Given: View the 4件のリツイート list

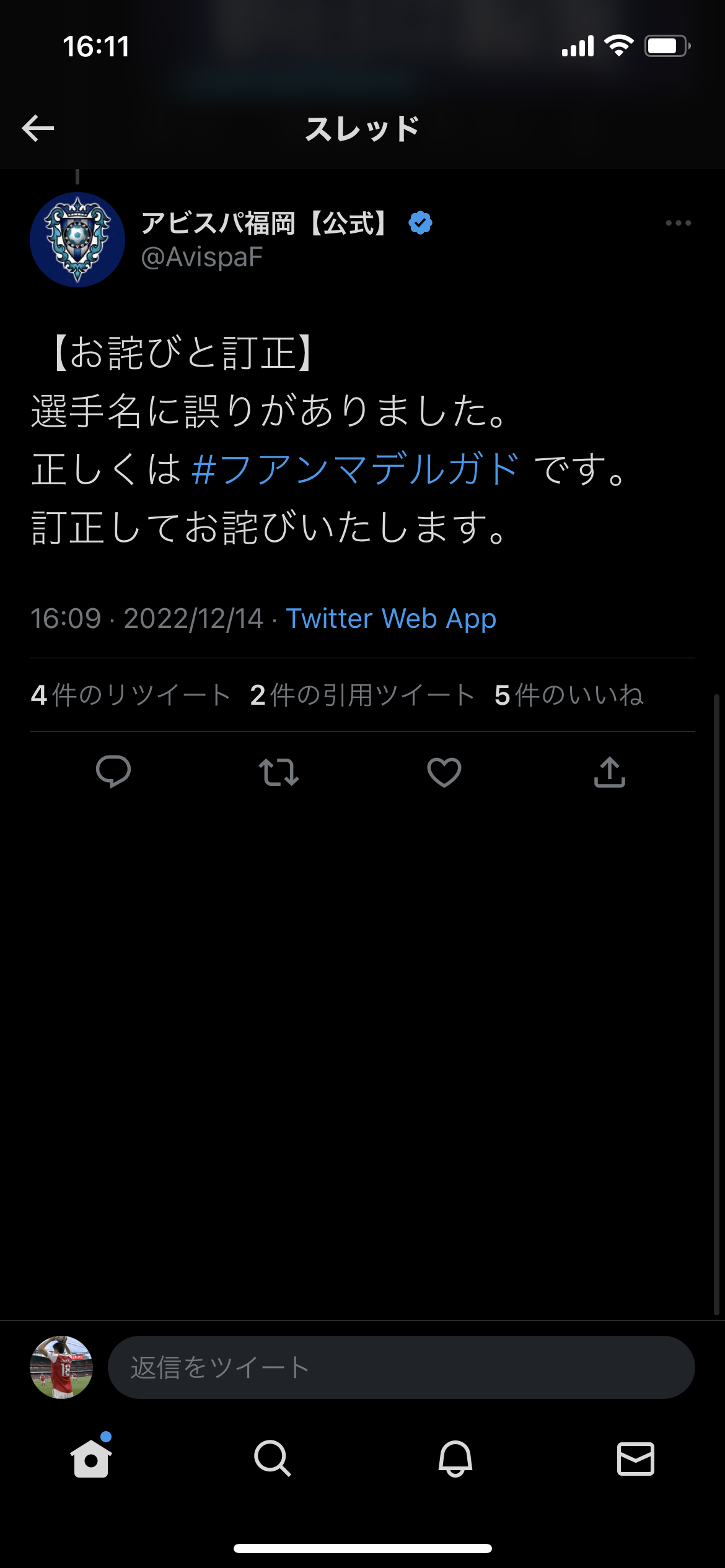Looking at the screenshot, I should [131, 695].
